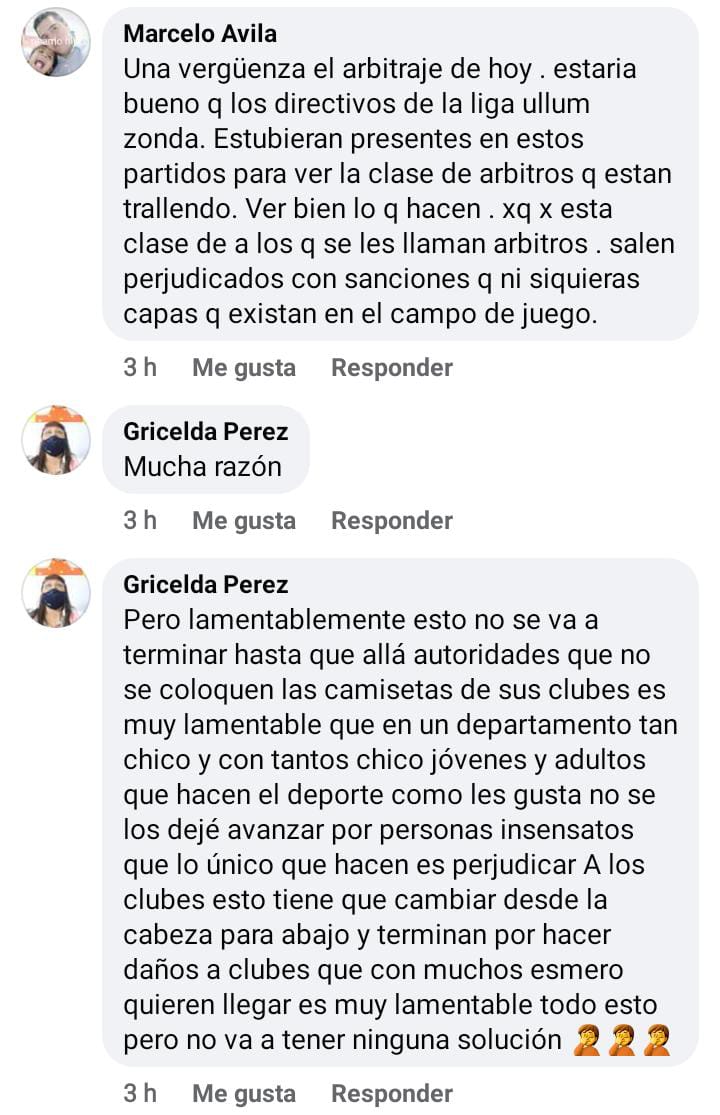Reply to the 'Mucha razón' comment
Screen dimensions: 720x1115
coord(392,521)
